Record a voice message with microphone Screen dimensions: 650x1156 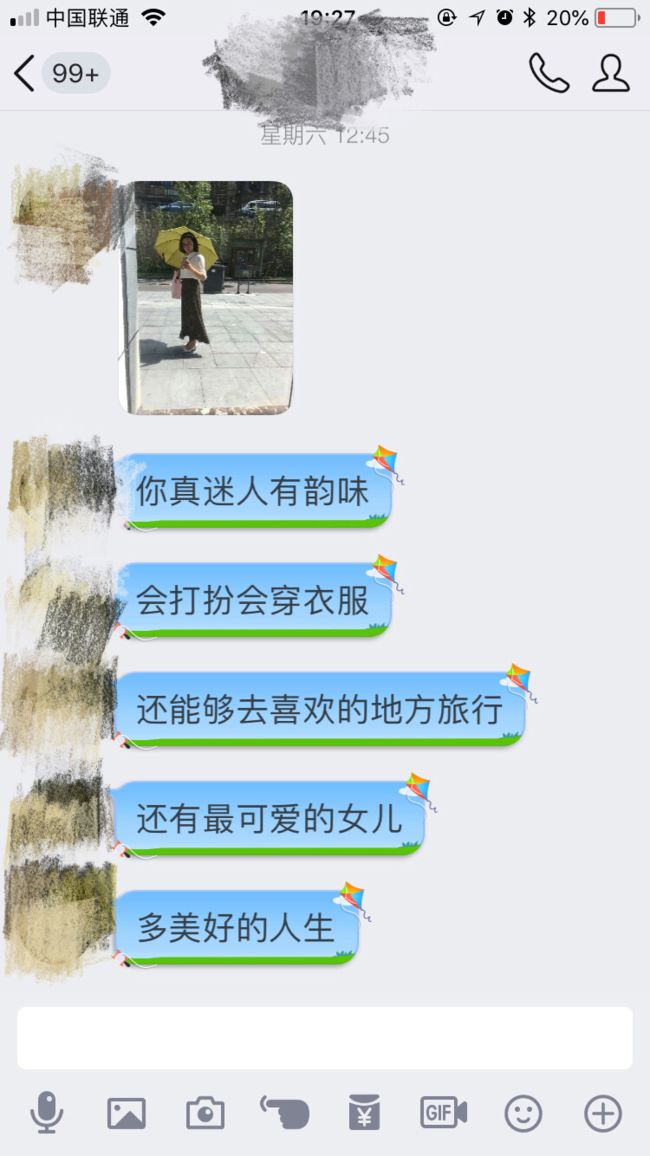[46, 1113]
